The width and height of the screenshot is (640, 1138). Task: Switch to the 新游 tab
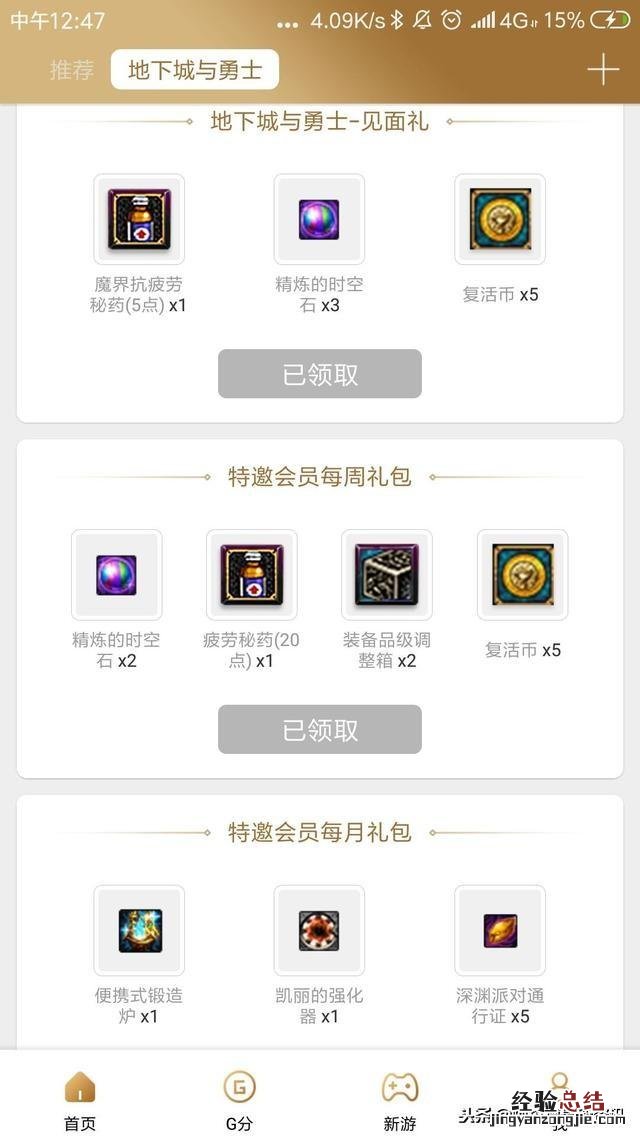pyautogui.click(x=399, y=1100)
